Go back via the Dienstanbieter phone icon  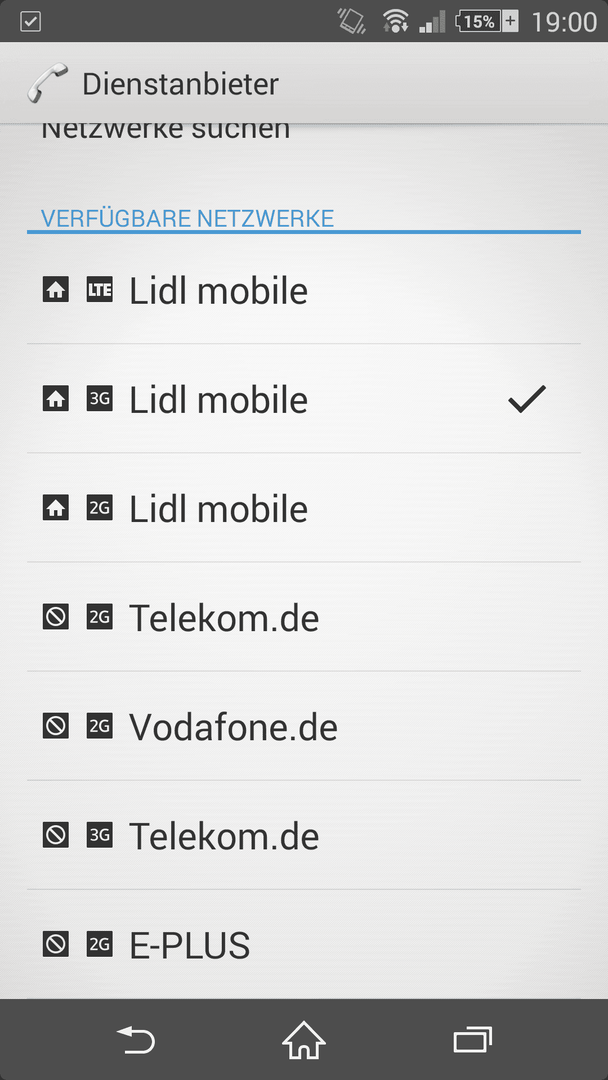coord(47,83)
